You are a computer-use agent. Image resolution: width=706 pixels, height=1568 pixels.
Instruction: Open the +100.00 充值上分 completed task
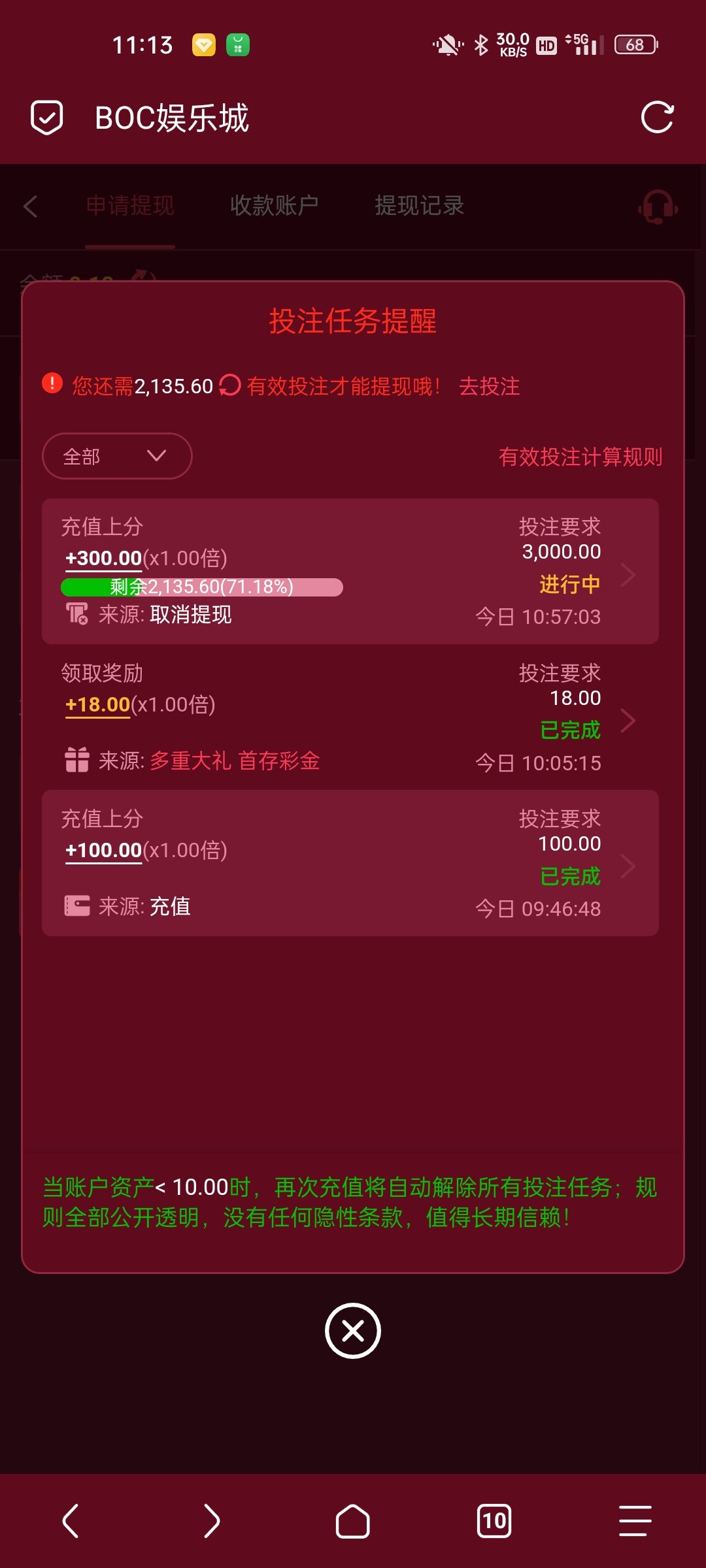click(x=350, y=863)
